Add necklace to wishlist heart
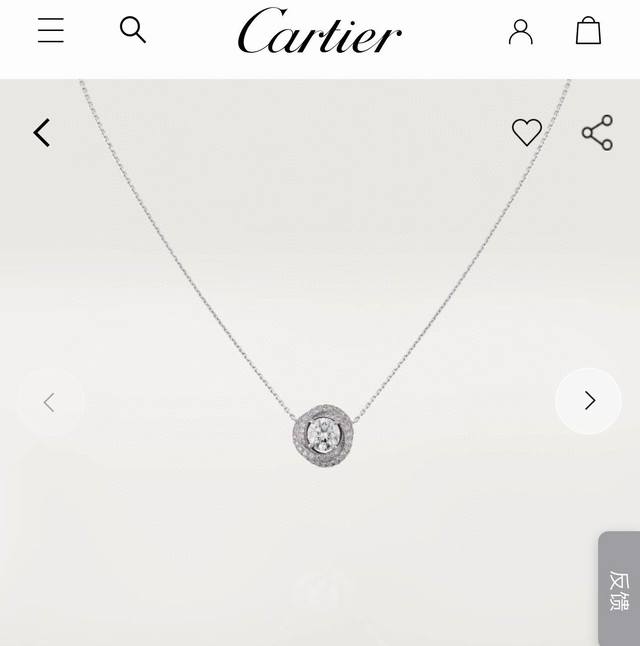Viewport: 640px width, 646px height. 526,132
